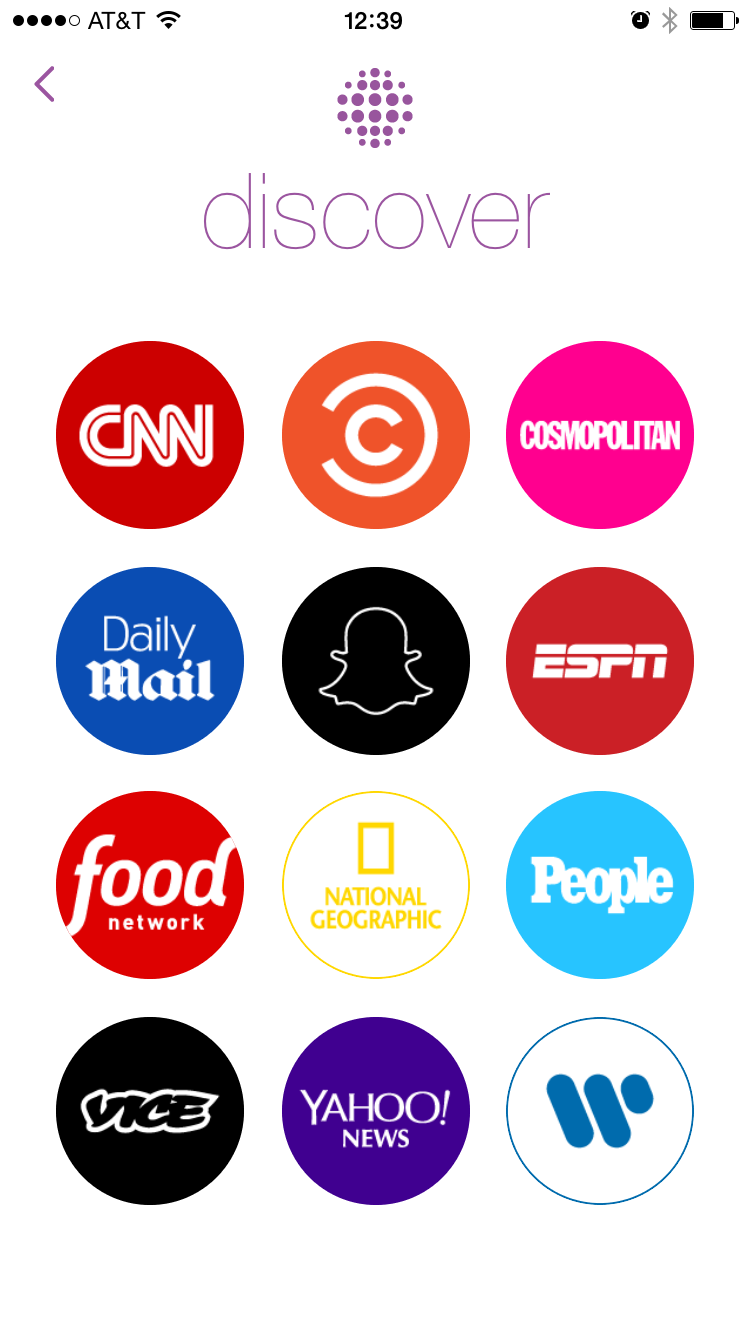Open the Daily Mail channel
749x1334 pixels.
point(150,659)
